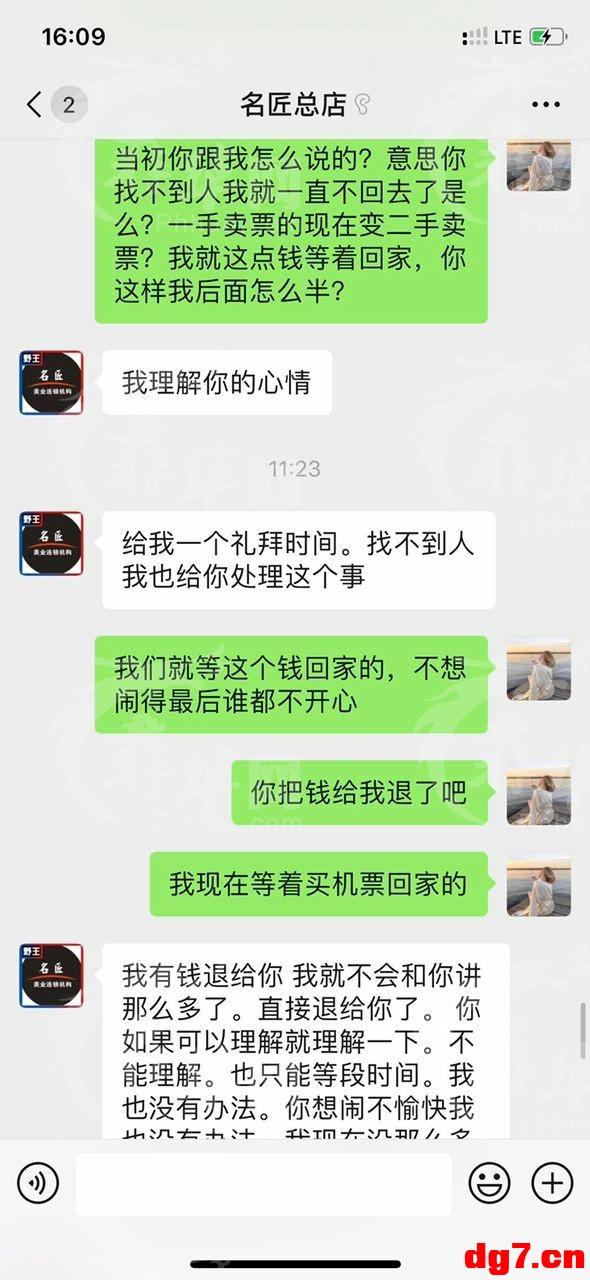Switch to voice message input
Viewport: 590px width, 1280px height.
[x=38, y=1184]
